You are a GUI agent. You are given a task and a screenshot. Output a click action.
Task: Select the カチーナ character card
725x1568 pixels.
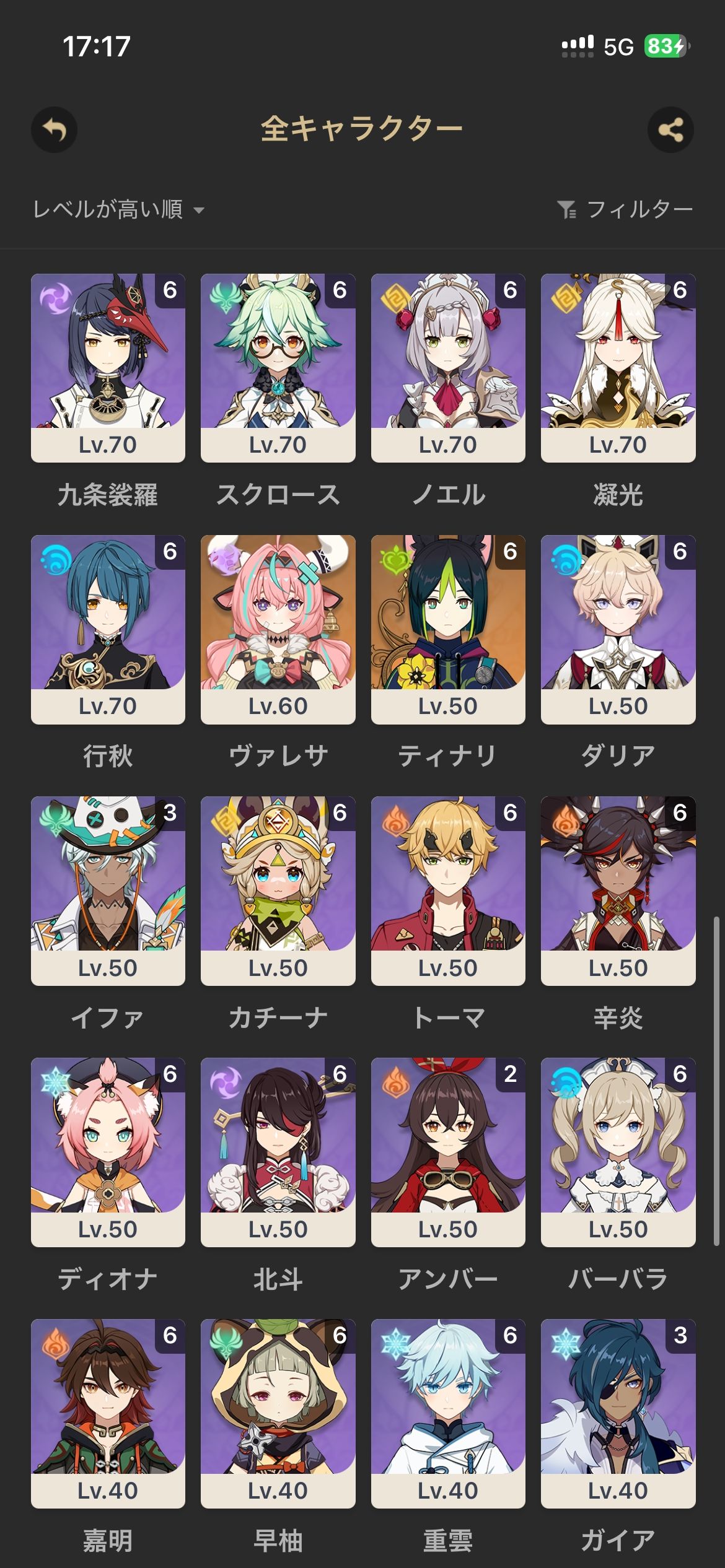point(278,891)
